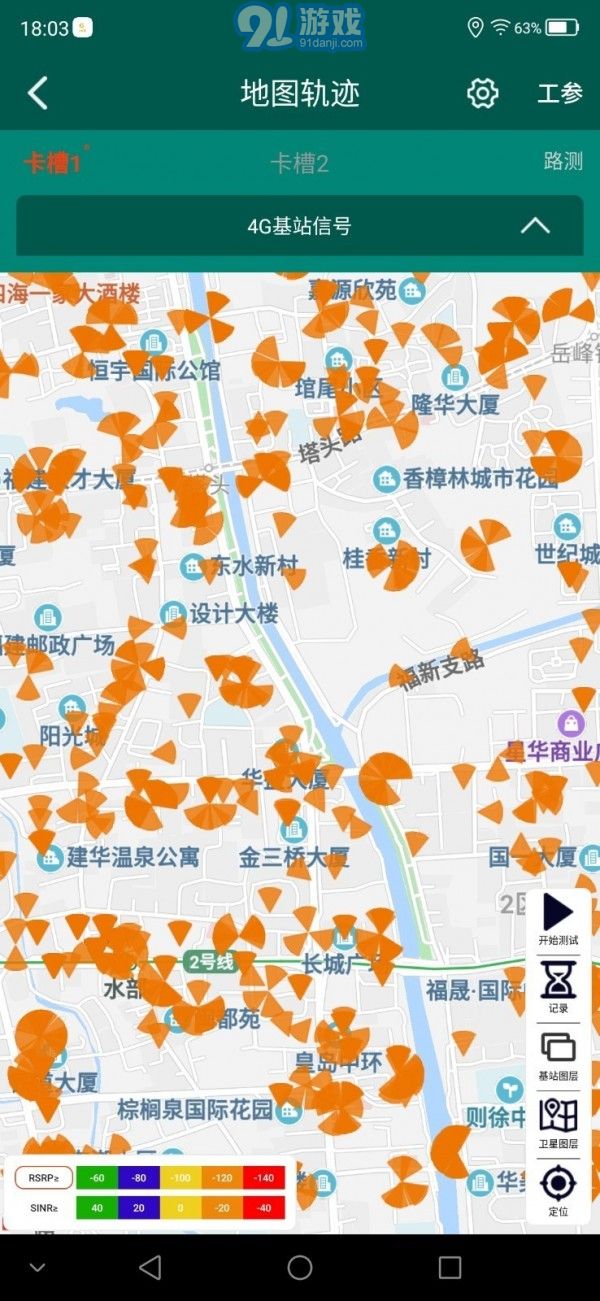600x1301 pixels.
Task: Go back using the top-left arrow
Action: tap(37, 93)
